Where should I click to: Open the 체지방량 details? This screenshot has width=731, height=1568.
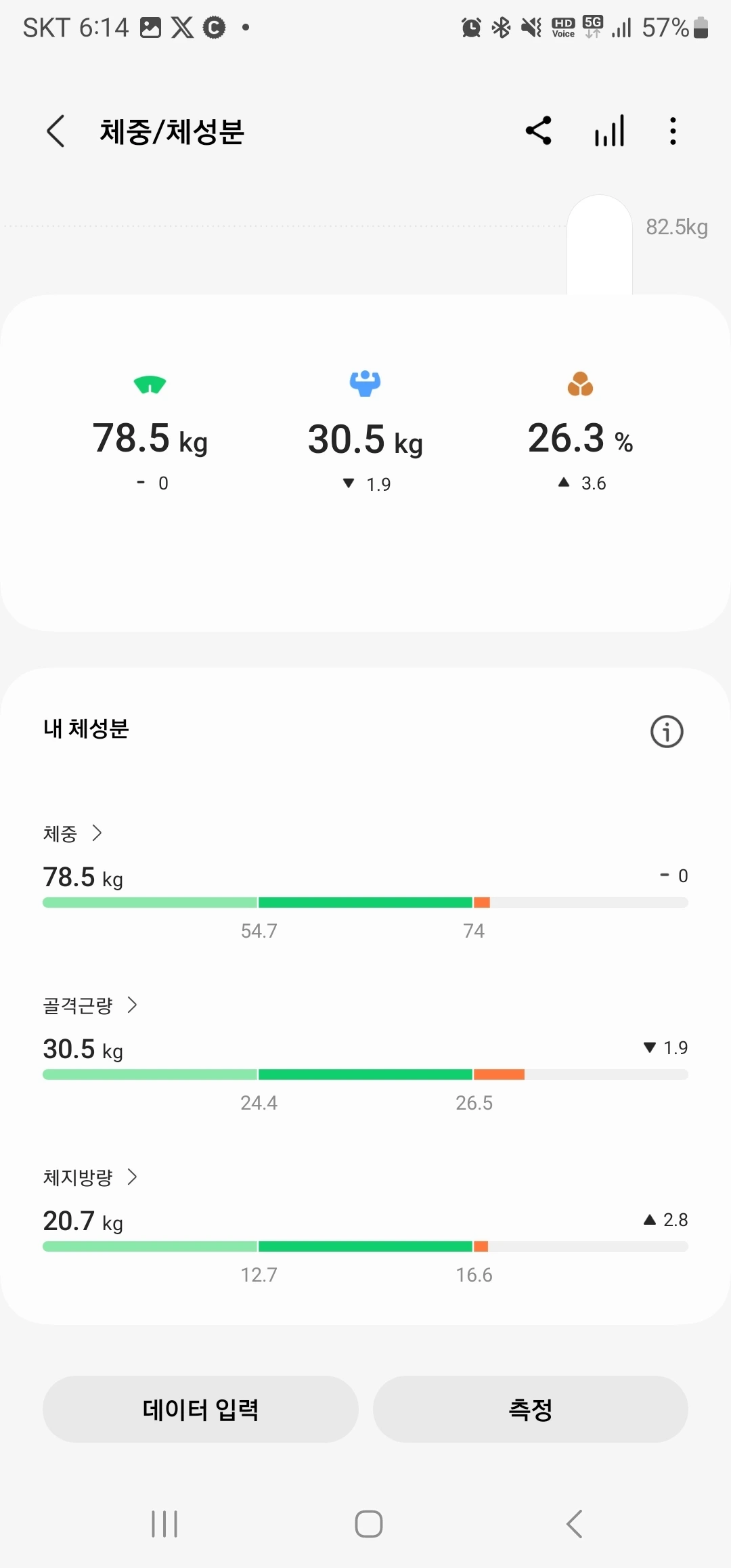pyautogui.click(x=90, y=1177)
